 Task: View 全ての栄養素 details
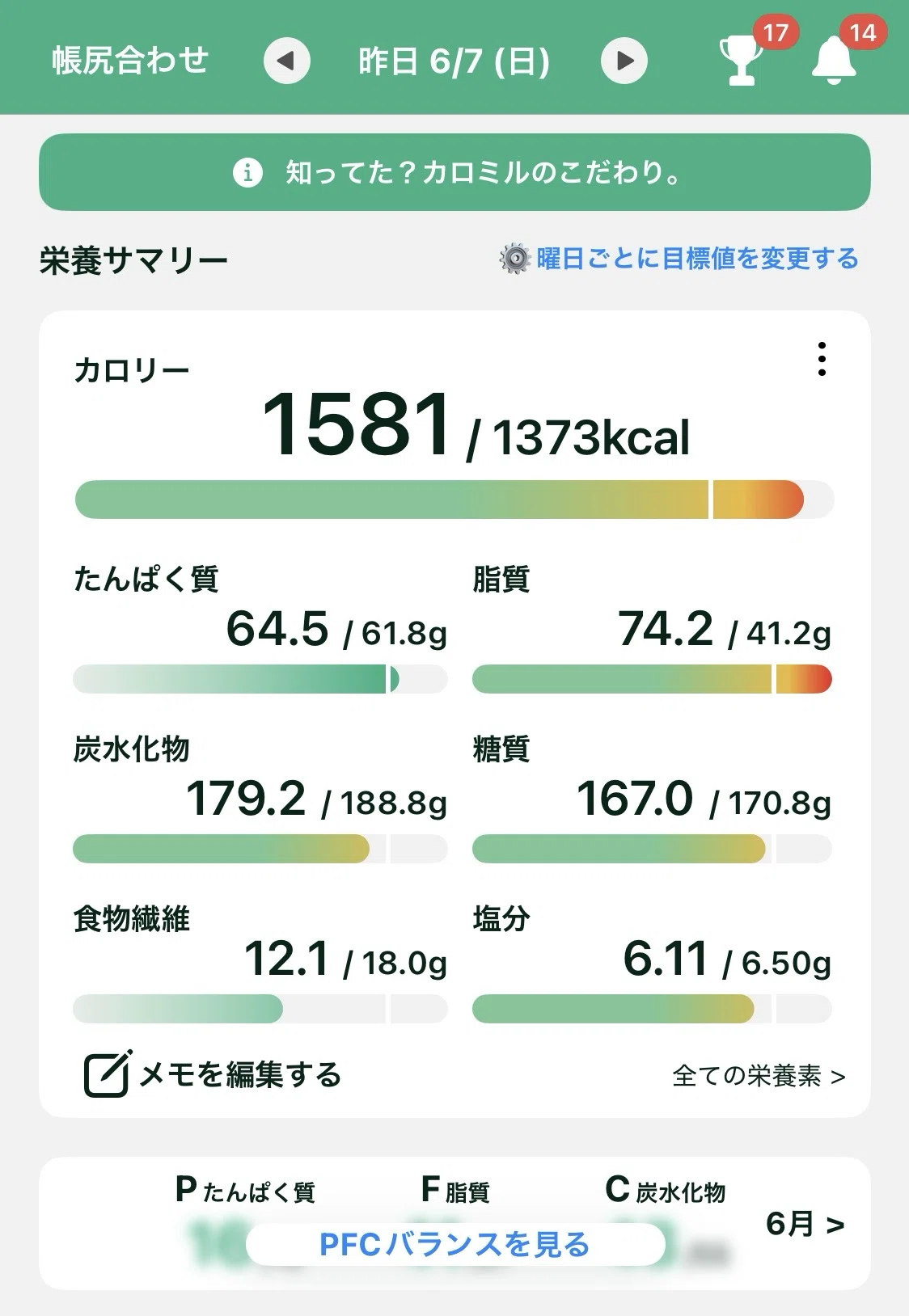(x=759, y=1076)
